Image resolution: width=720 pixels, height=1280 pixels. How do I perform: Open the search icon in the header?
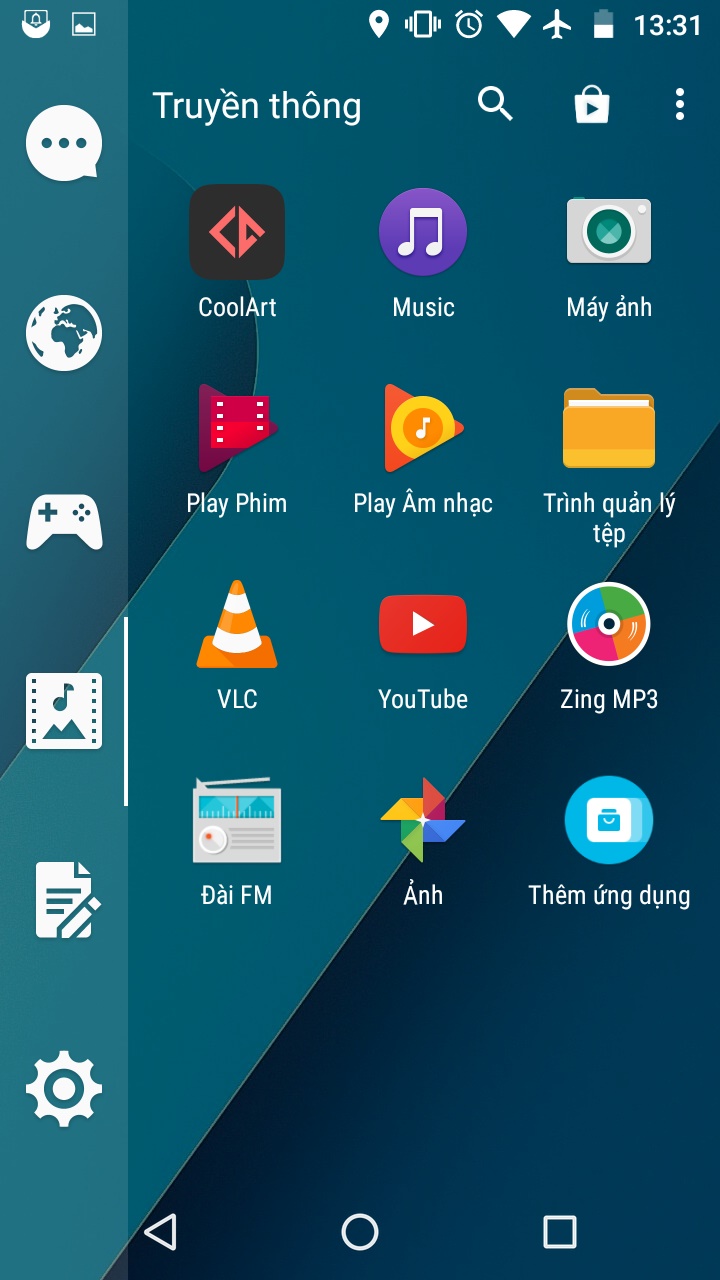(495, 104)
